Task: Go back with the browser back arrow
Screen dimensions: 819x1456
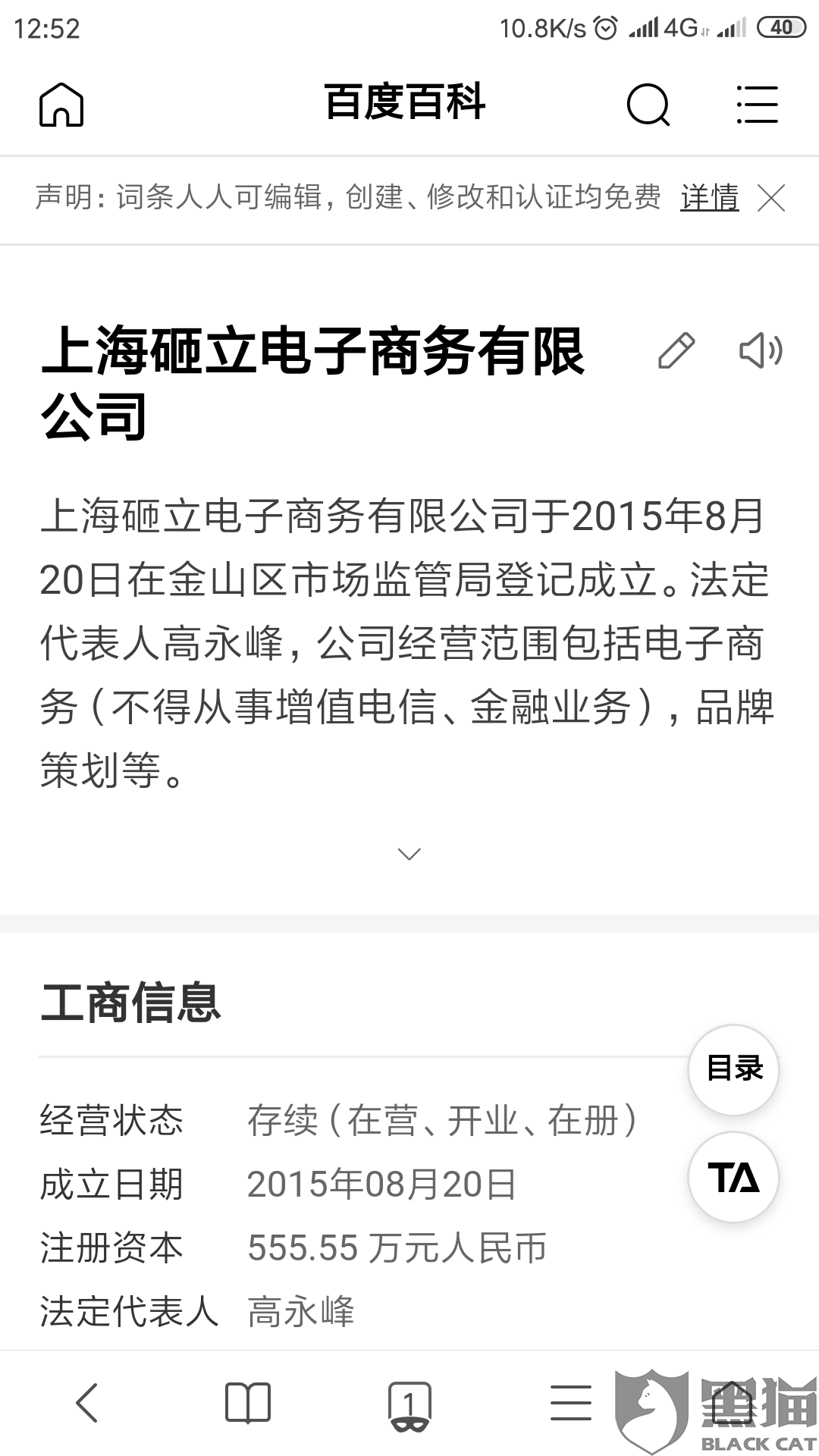Action: 87,1402
